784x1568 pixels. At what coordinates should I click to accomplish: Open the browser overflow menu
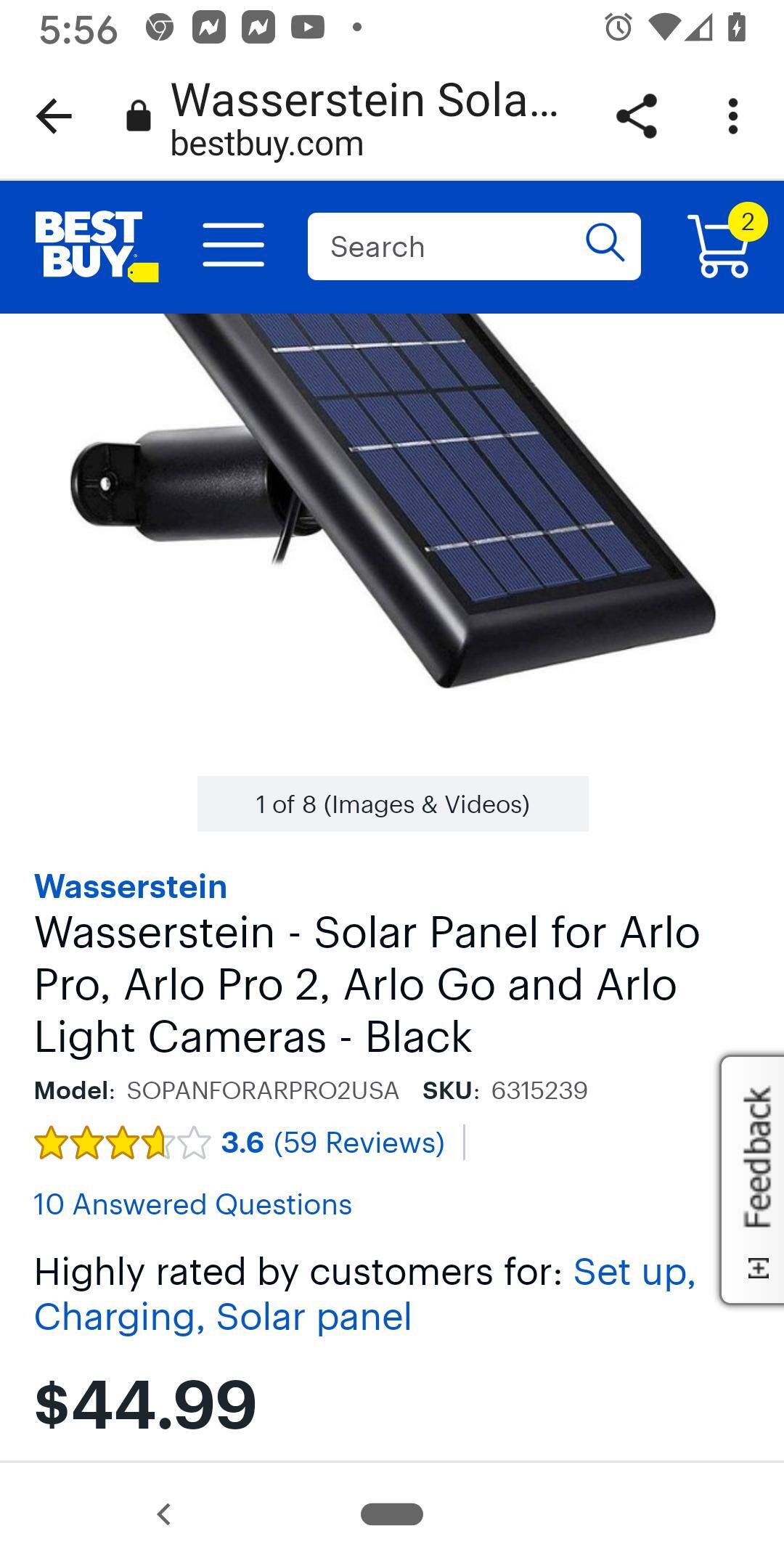732,116
